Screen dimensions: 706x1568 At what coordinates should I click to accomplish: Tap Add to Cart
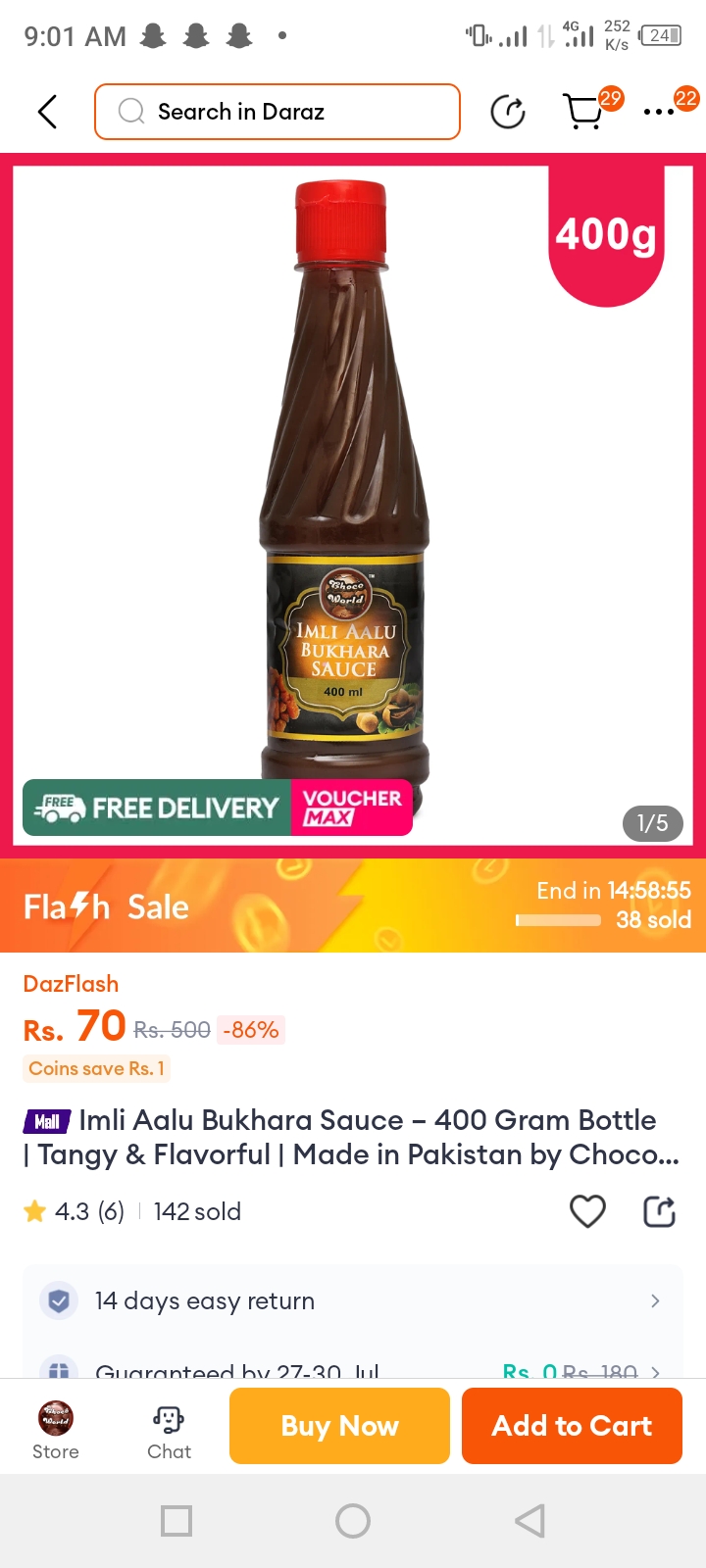(572, 1426)
